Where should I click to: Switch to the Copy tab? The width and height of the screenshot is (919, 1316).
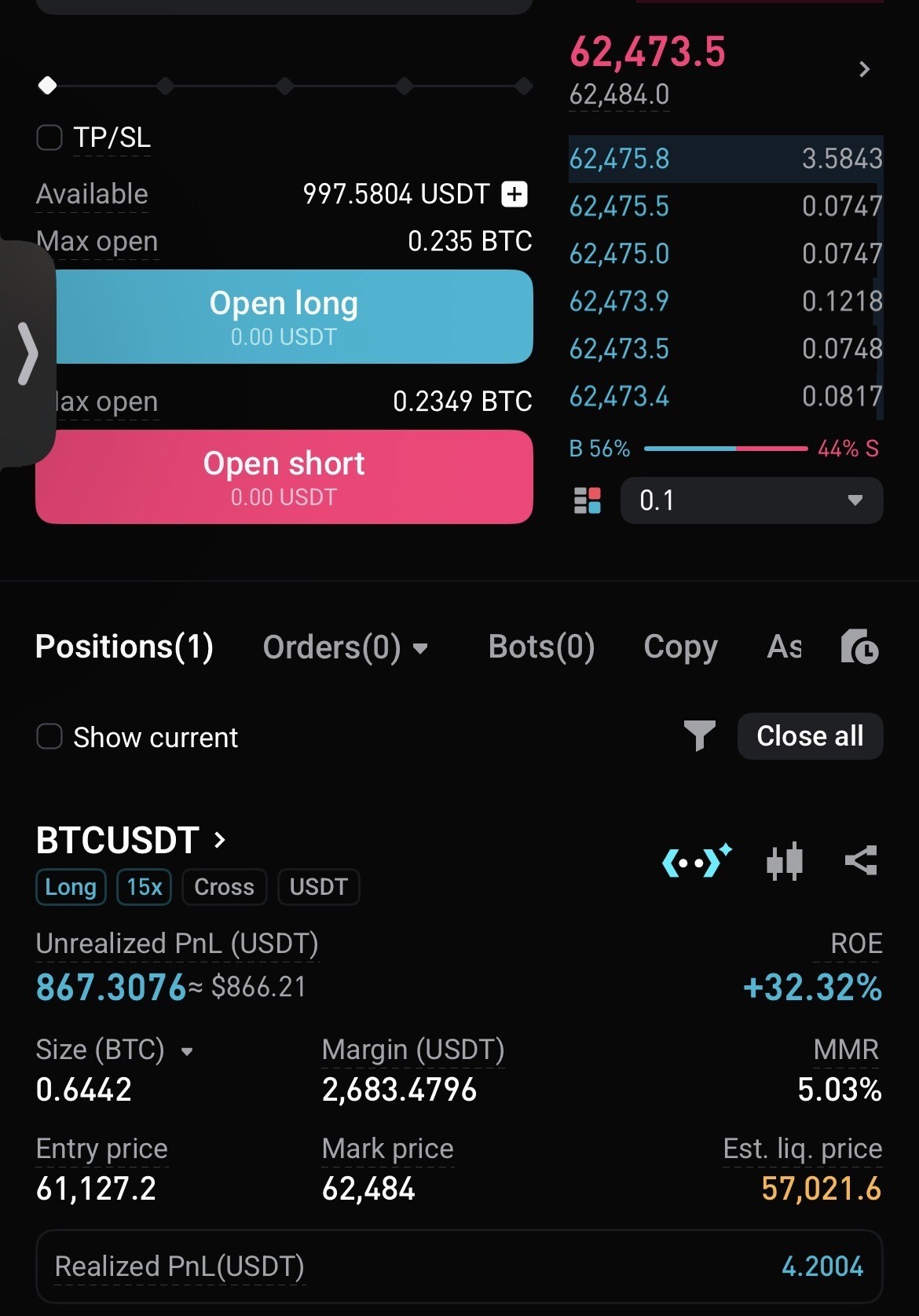point(680,647)
